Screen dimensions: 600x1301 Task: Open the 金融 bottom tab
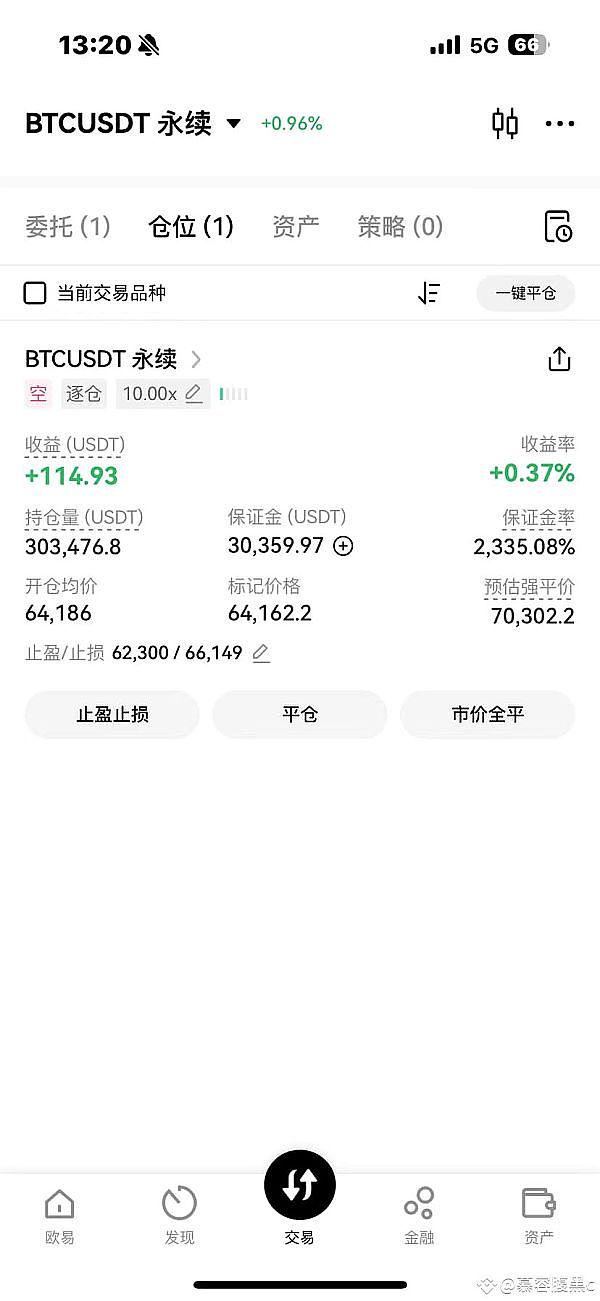[419, 1215]
